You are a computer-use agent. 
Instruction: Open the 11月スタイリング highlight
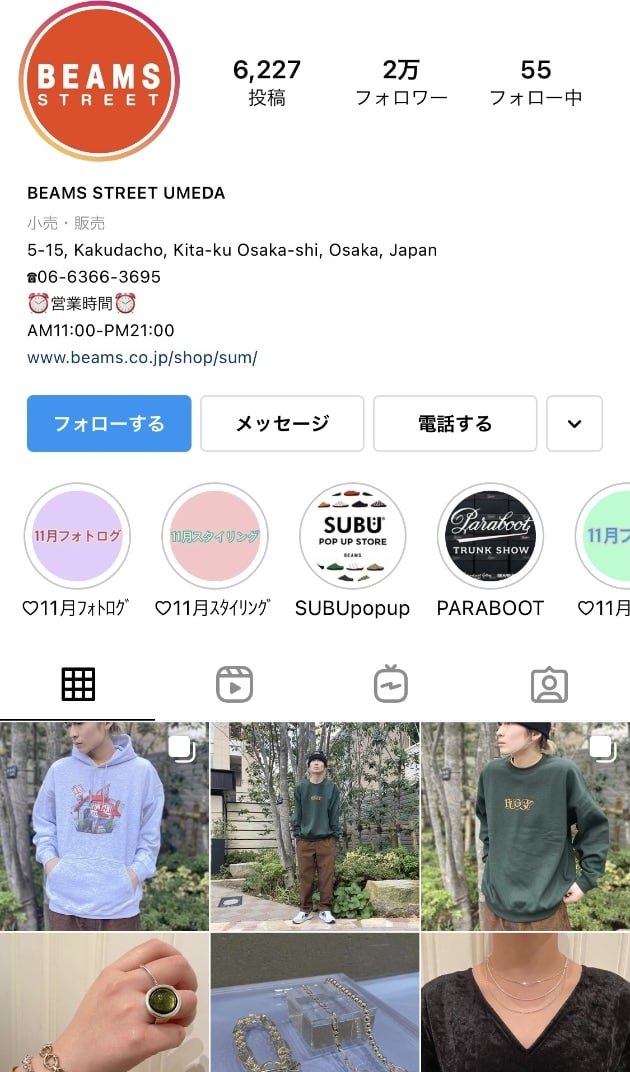[x=215, y=537]
